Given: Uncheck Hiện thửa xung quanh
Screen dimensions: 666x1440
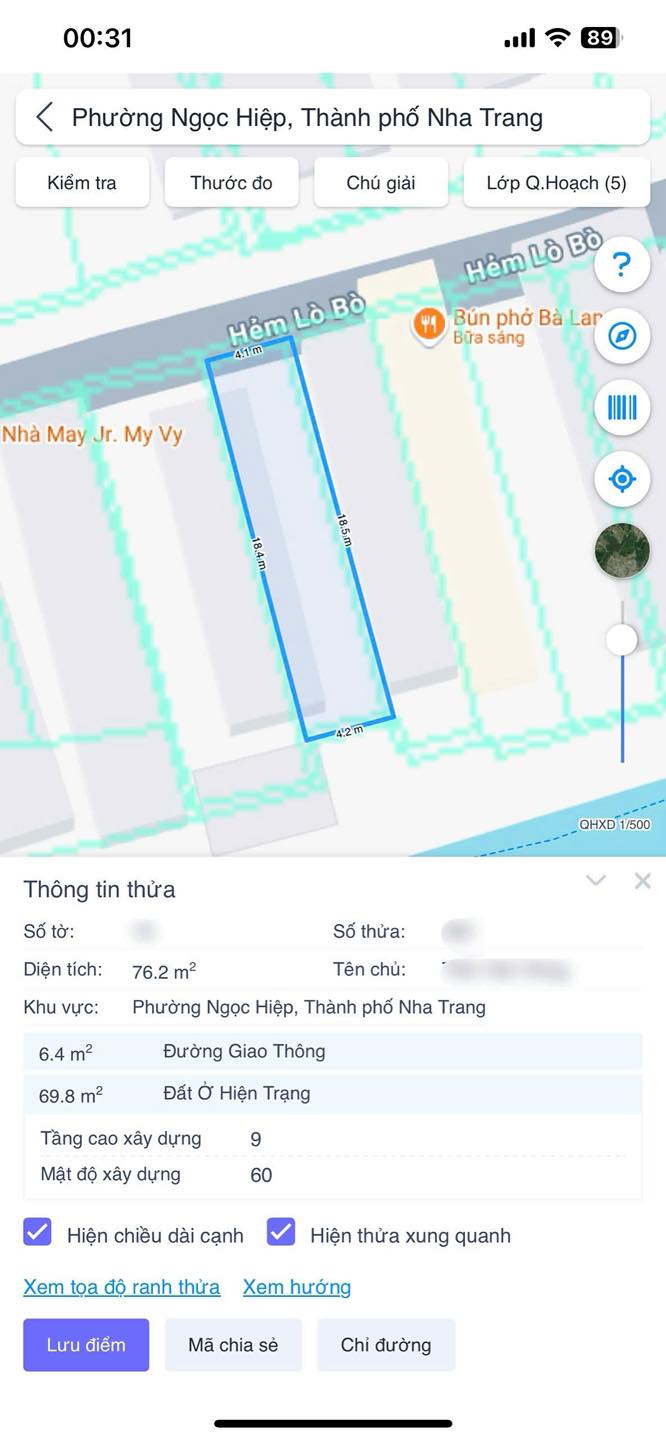Looking at the screenshot, I should pos(281,1232).
